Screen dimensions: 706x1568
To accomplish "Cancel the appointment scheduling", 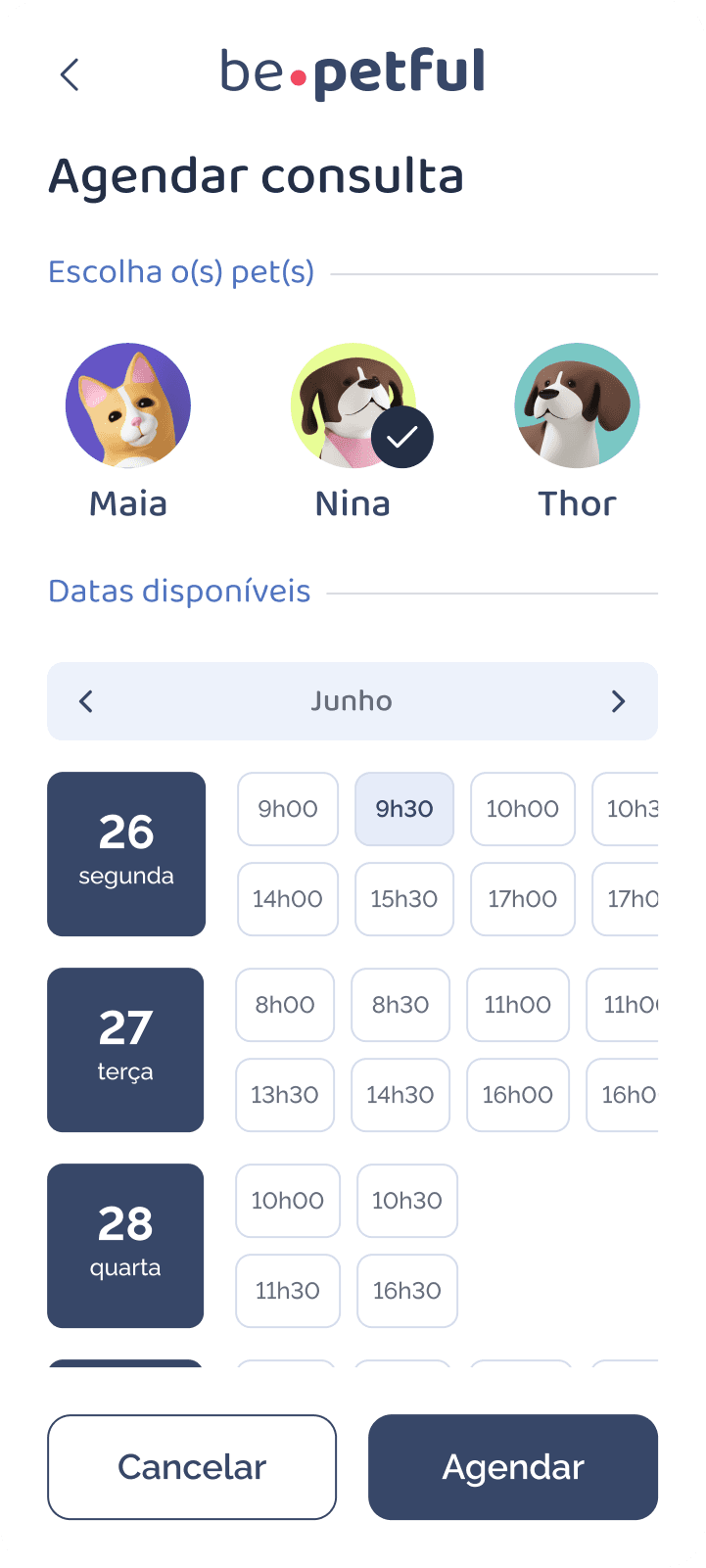I will point(192,1467).
